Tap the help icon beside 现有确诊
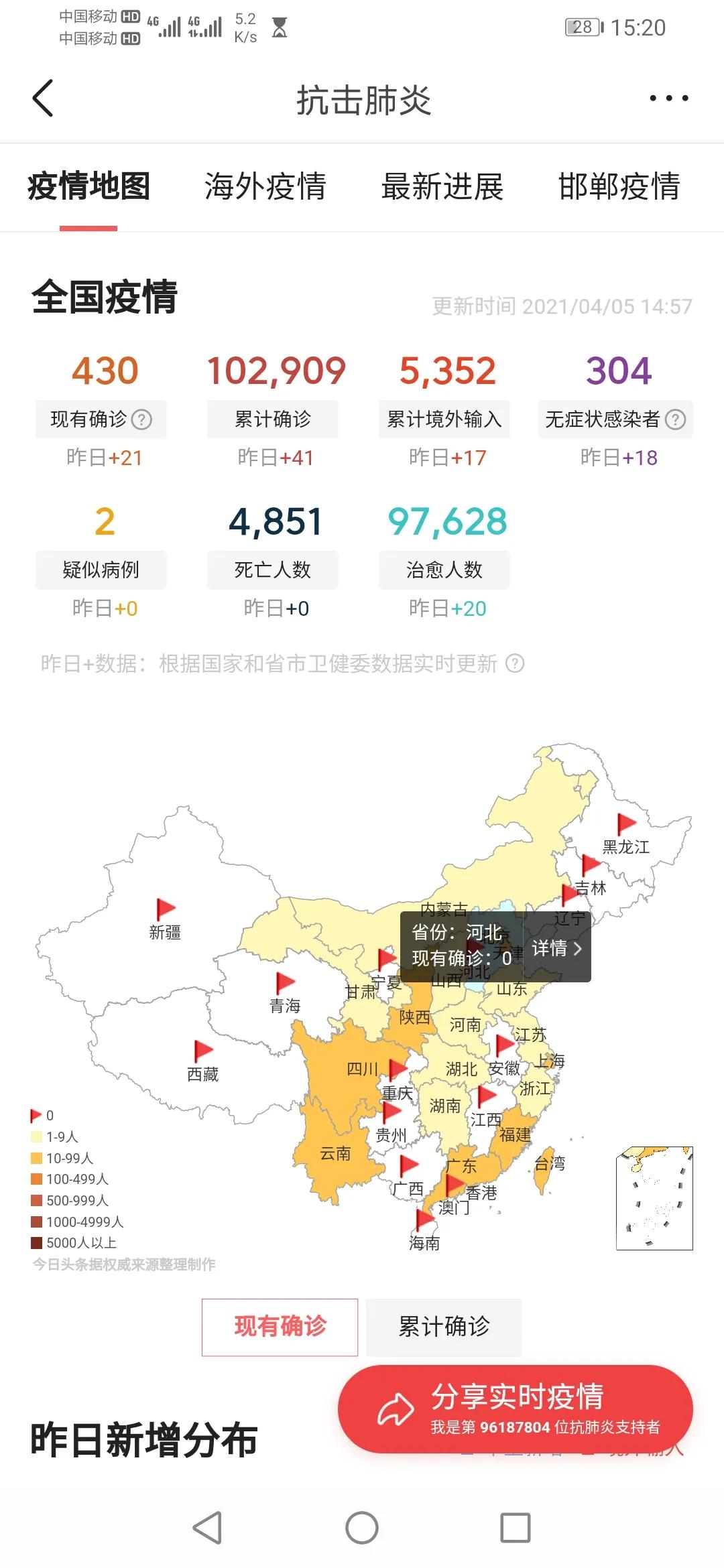The width and height of the screenshot is (724, 1568). coord(141,419)
